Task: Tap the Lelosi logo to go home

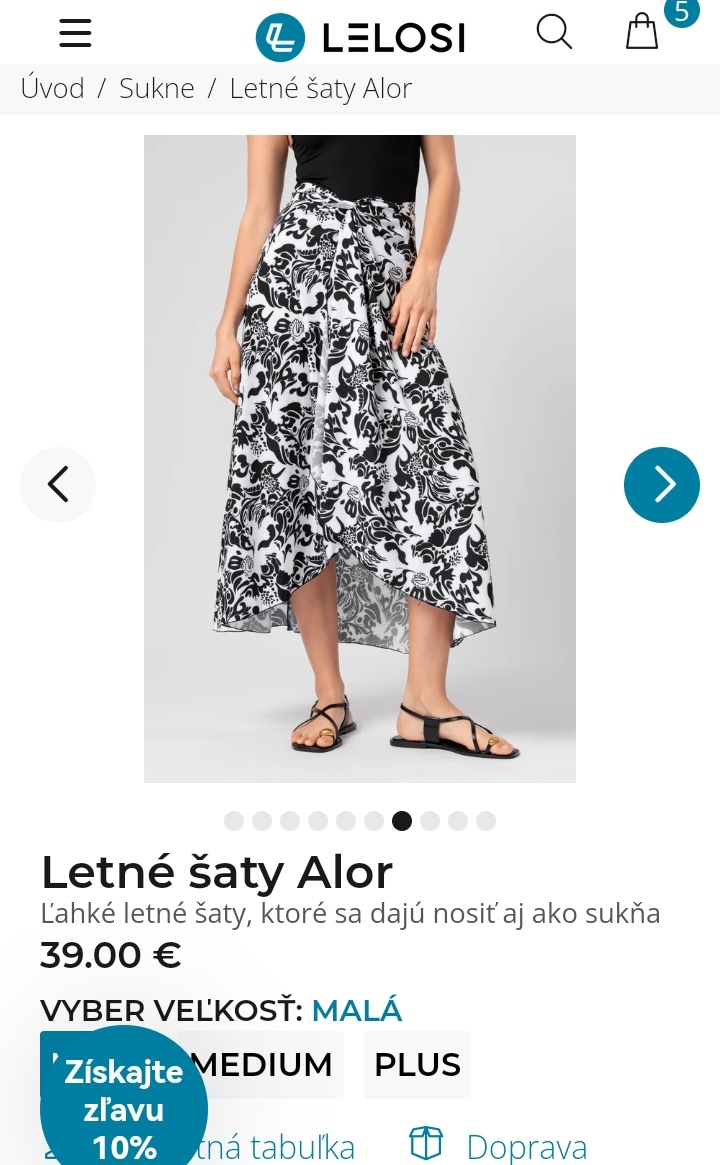Action: pos(360,36)
